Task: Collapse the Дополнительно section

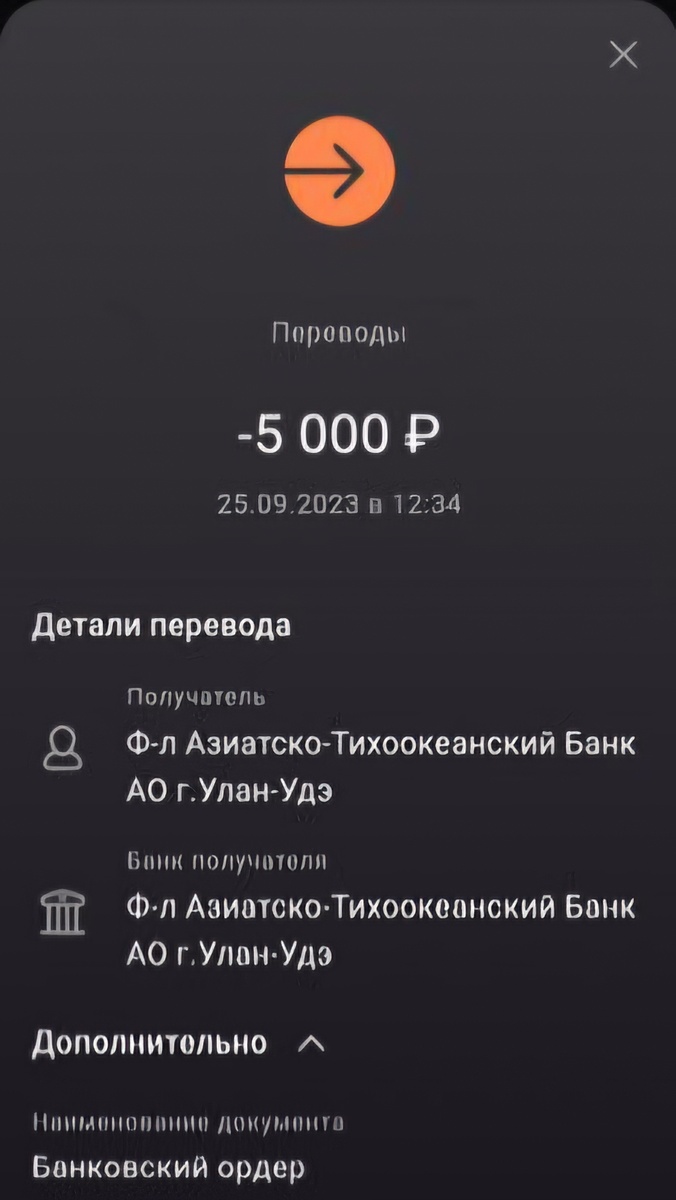Action: tap(312, 1044)
